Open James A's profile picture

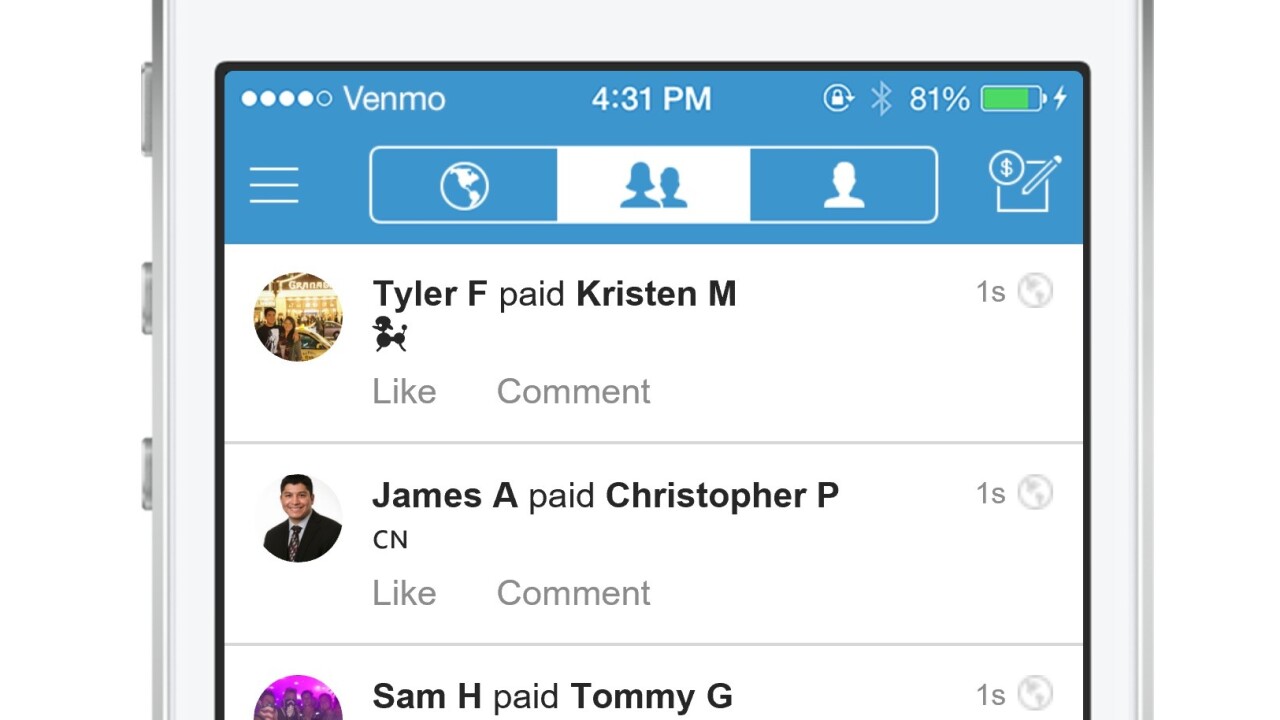point(298,518)
